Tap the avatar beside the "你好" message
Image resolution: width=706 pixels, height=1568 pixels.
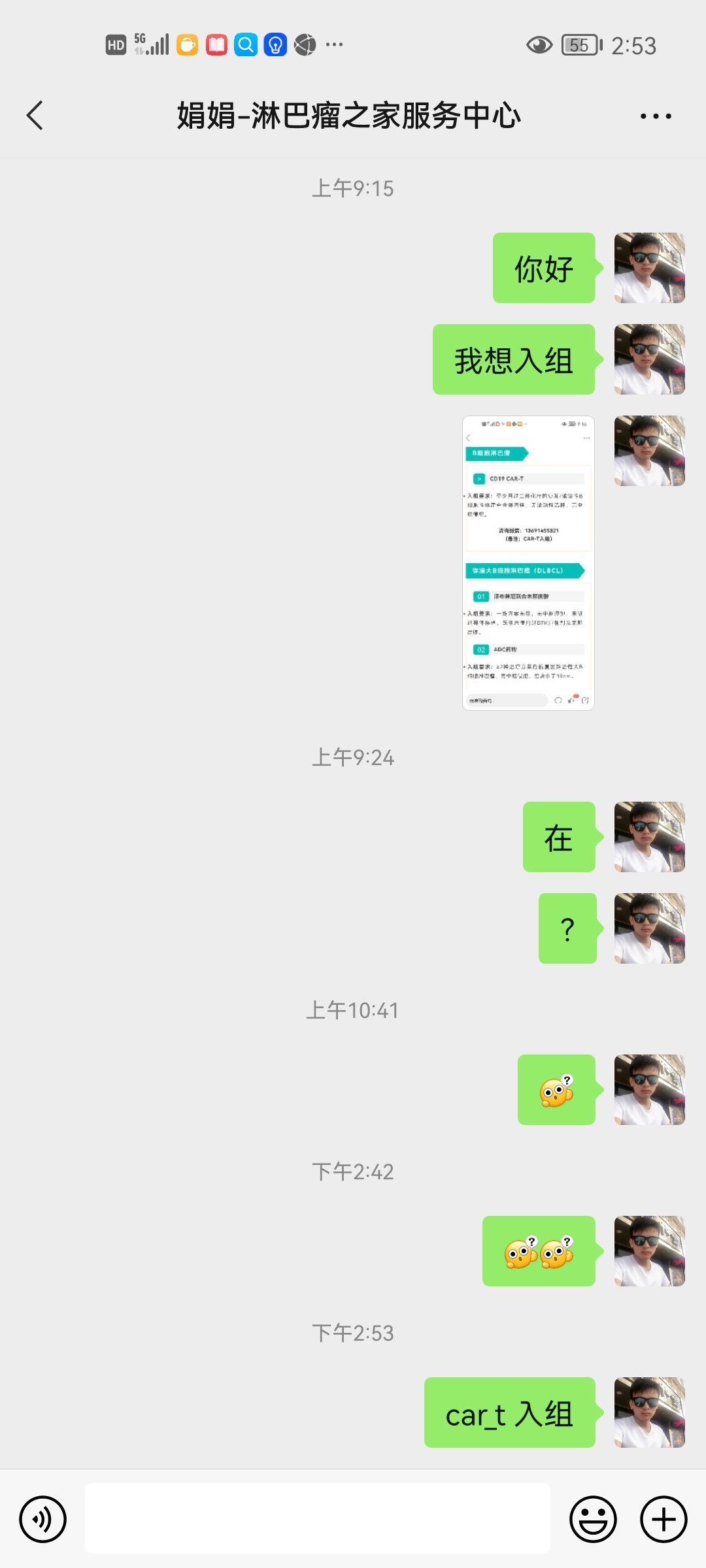[650, 268]
